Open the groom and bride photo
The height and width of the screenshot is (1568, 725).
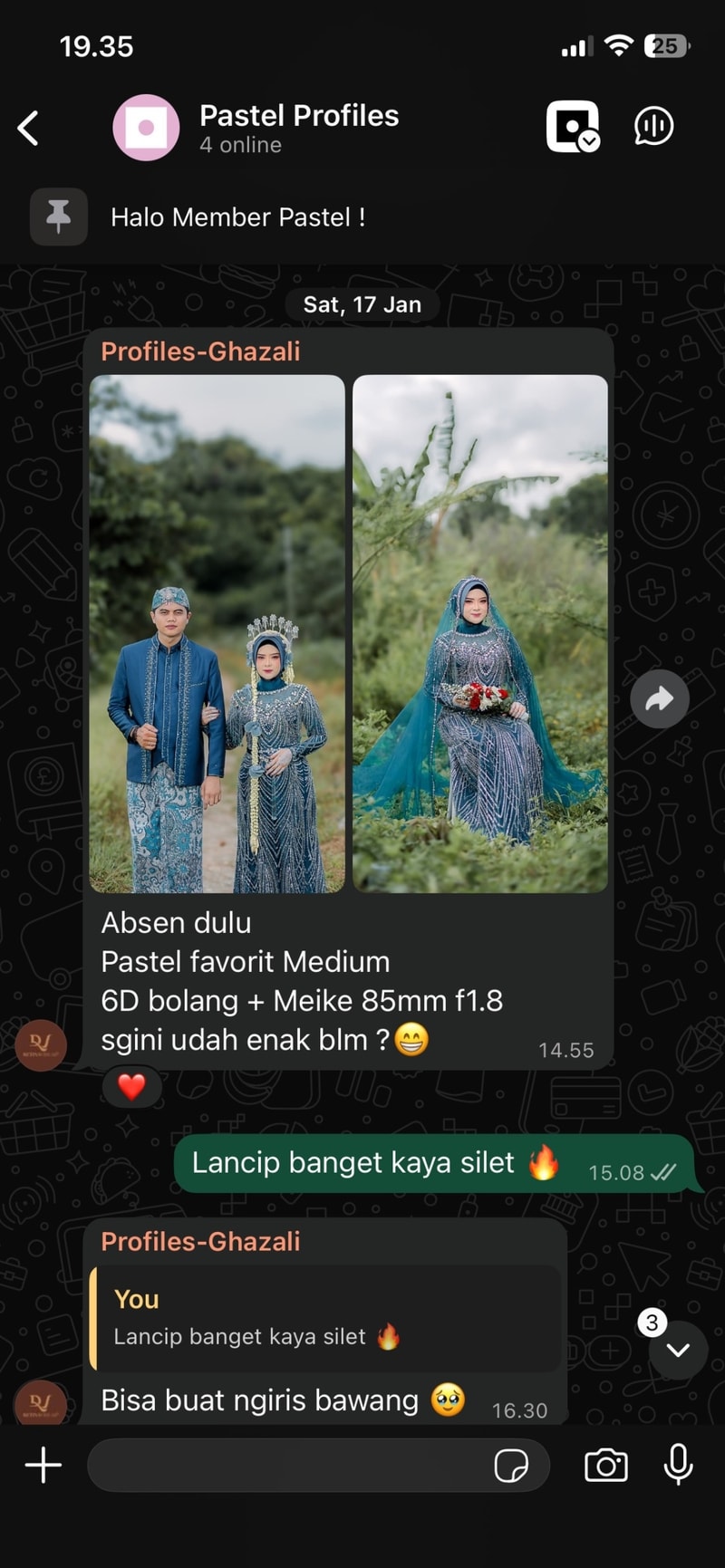217,633
